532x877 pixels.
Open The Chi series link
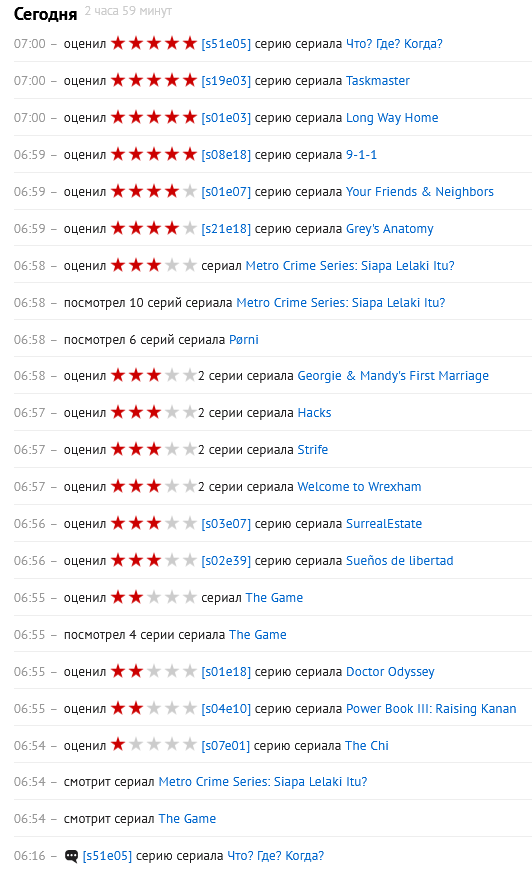[x=366, y=746]
